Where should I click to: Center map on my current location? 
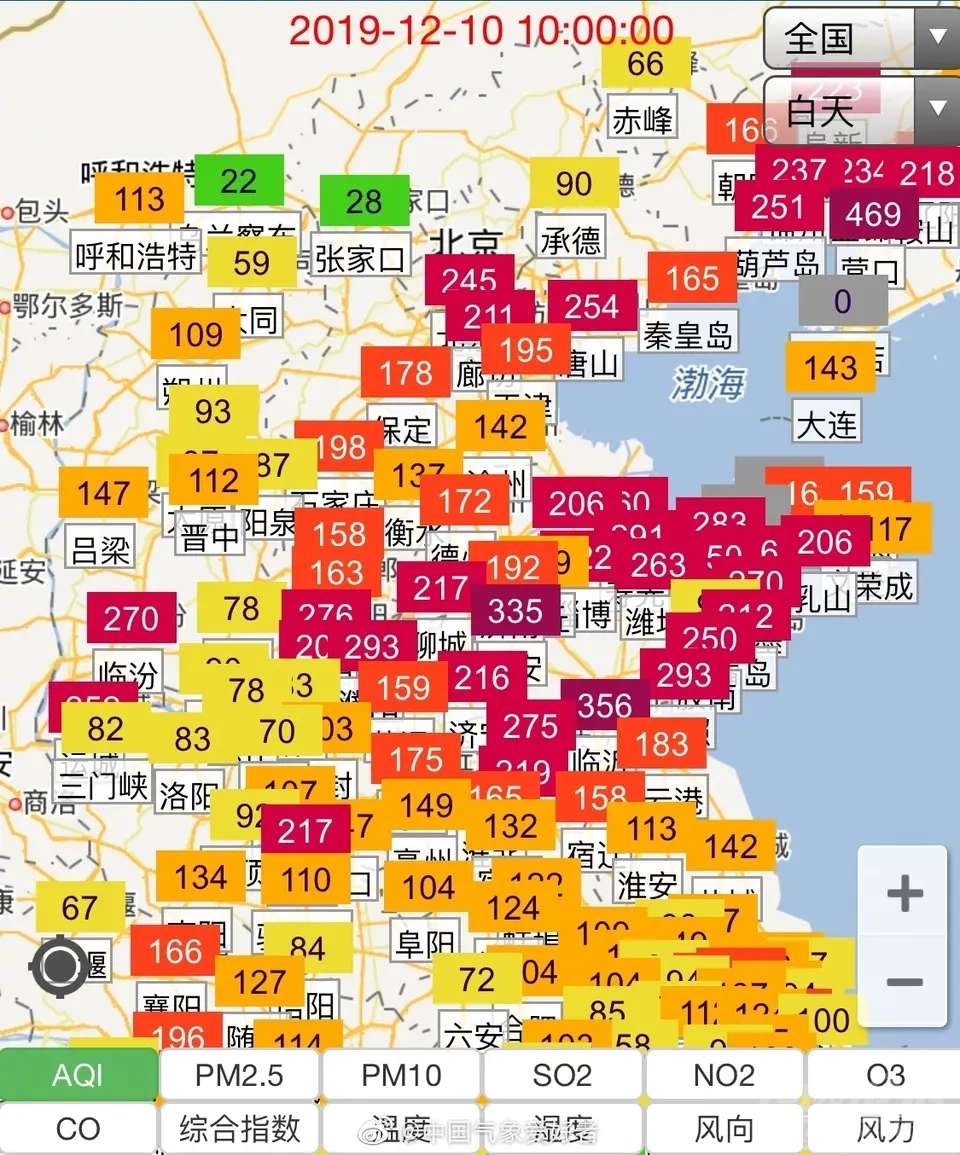(x=58, y=964)
